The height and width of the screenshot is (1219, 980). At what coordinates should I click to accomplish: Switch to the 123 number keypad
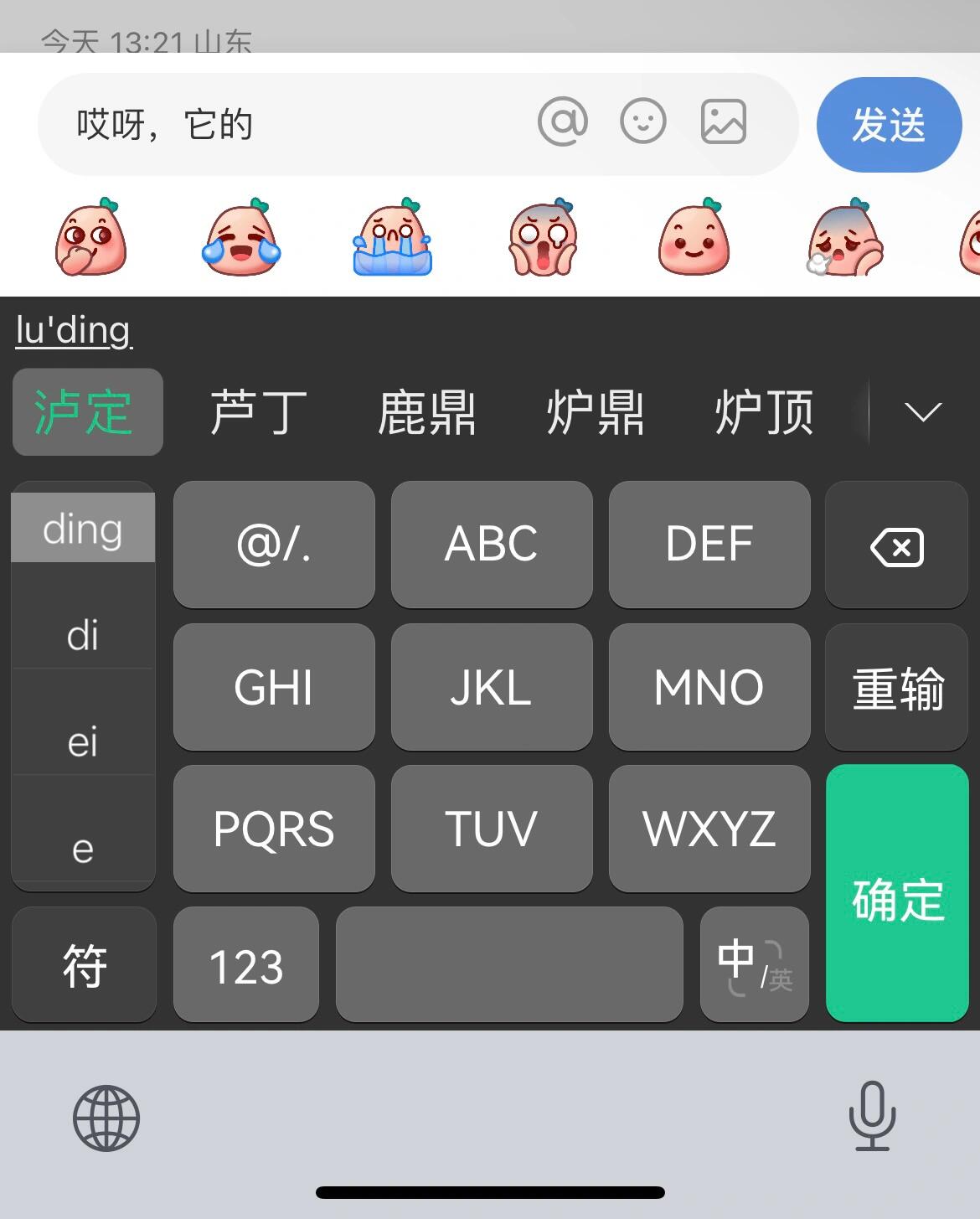tap(245, 965)
